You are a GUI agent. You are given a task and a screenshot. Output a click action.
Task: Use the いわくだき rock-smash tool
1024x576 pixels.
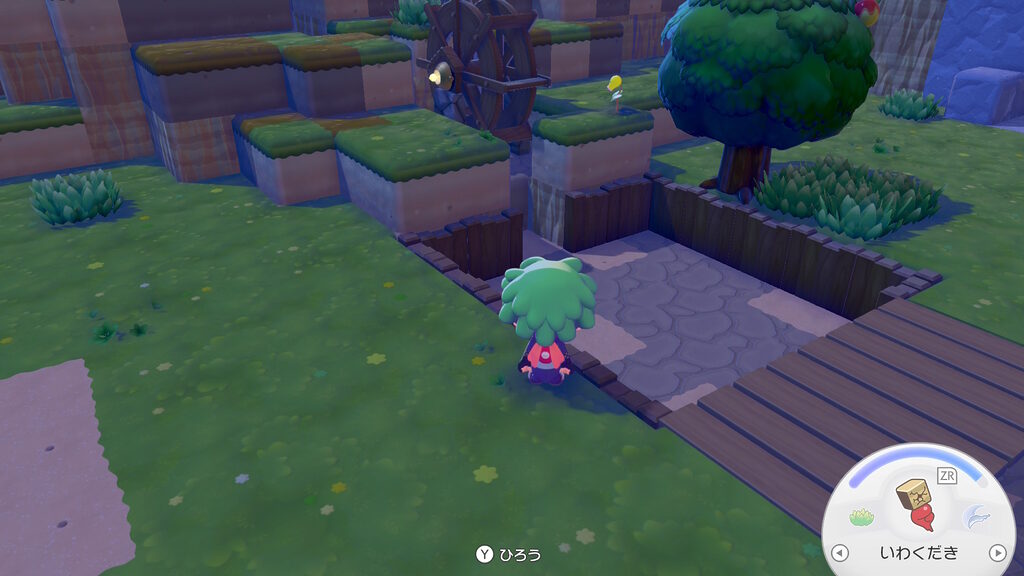coord(918,503)
